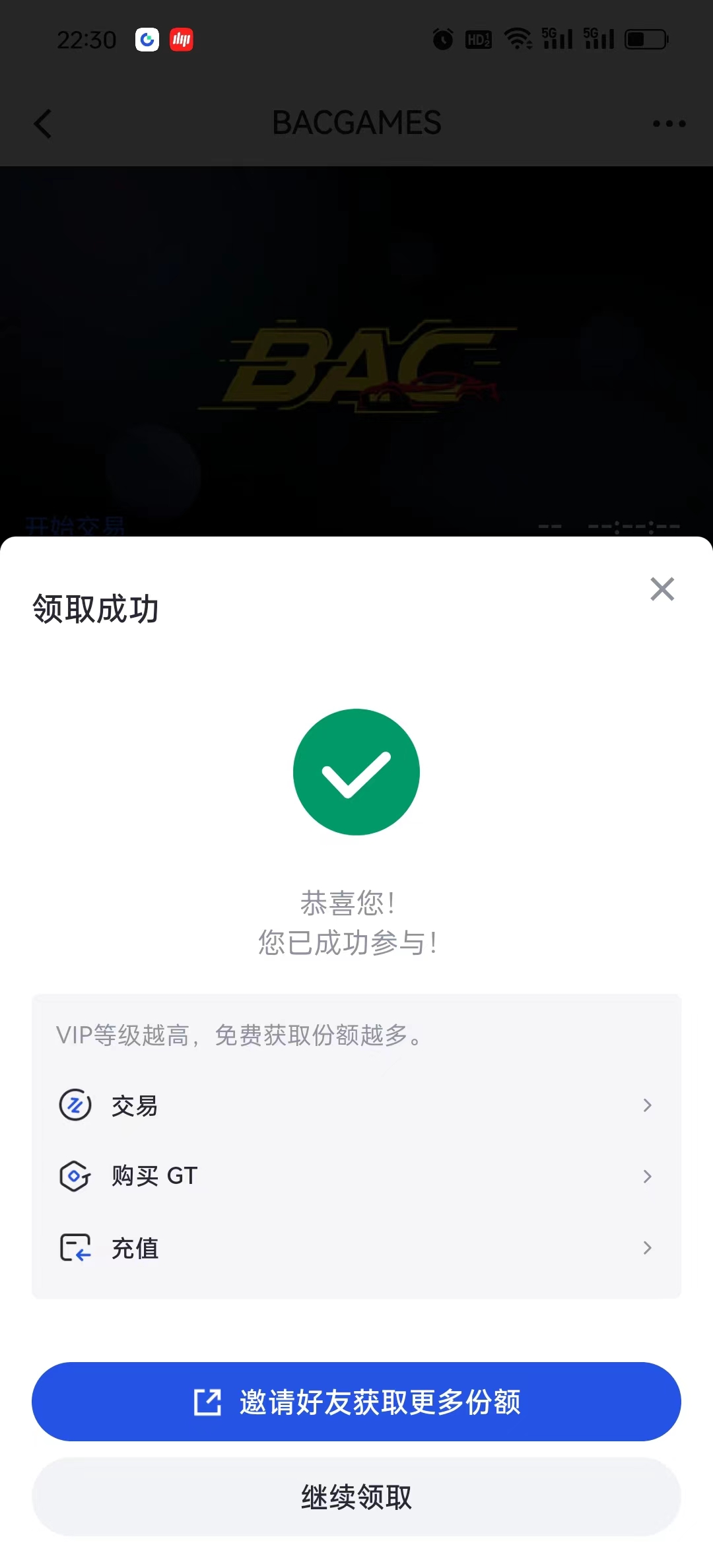713x1568 pixels.
Task: Close the 领取成功 dialog
Action: coord(662,589)
